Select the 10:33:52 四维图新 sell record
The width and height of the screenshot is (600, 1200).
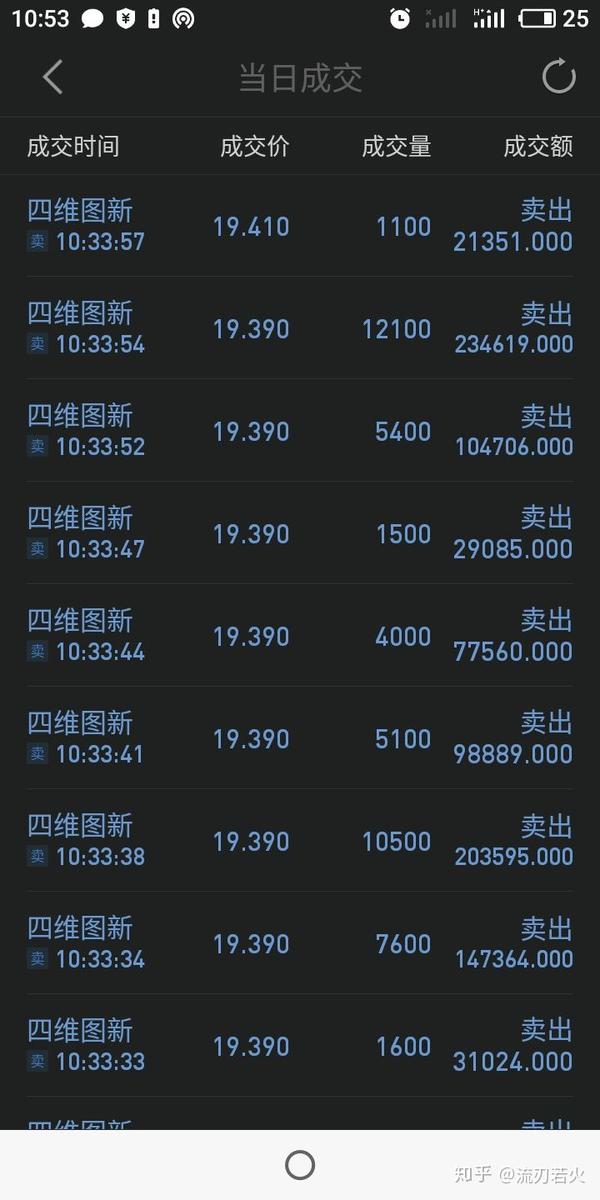click(x=300, y=431)
